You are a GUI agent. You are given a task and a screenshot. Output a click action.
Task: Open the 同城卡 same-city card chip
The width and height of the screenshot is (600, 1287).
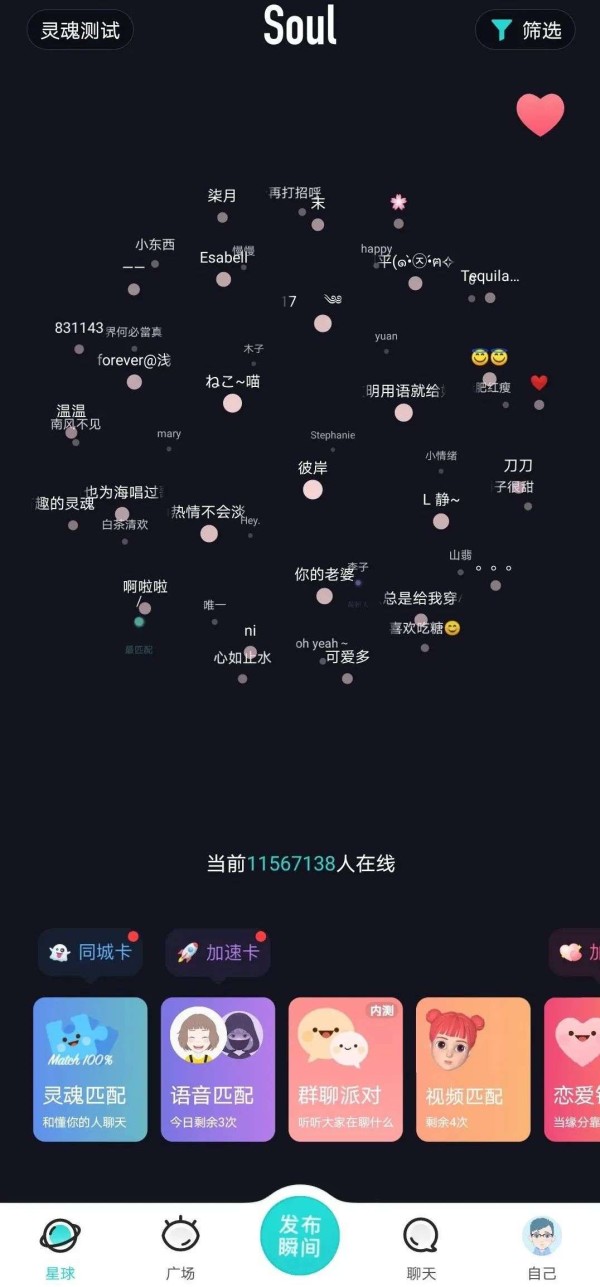tap(90, 952)
